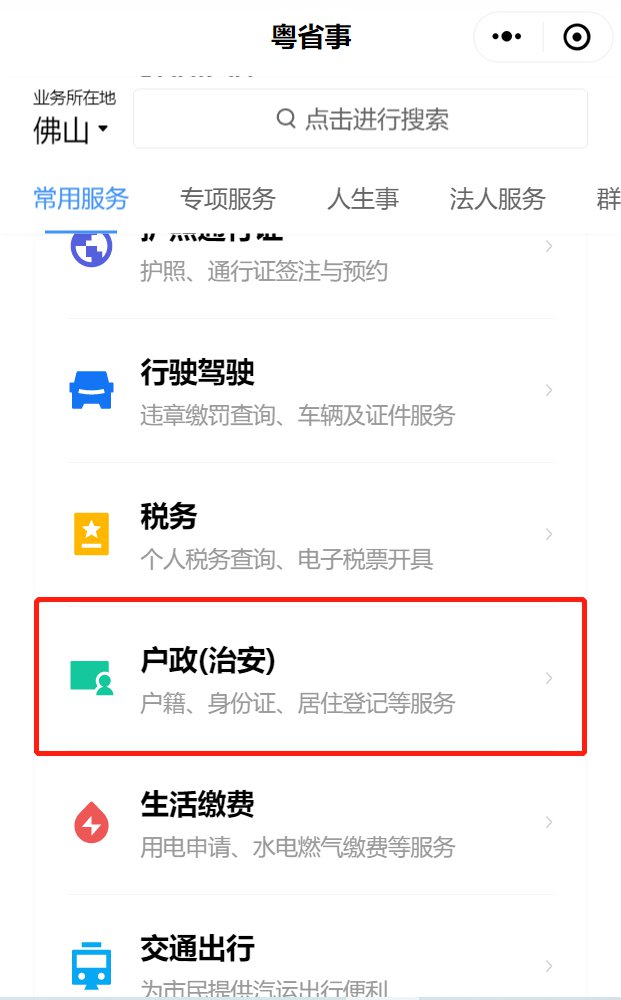The width and height of the screenshot is (621, 1000).
Task: Select the 常用服务 tab
Action: click(x=81, y=198)
